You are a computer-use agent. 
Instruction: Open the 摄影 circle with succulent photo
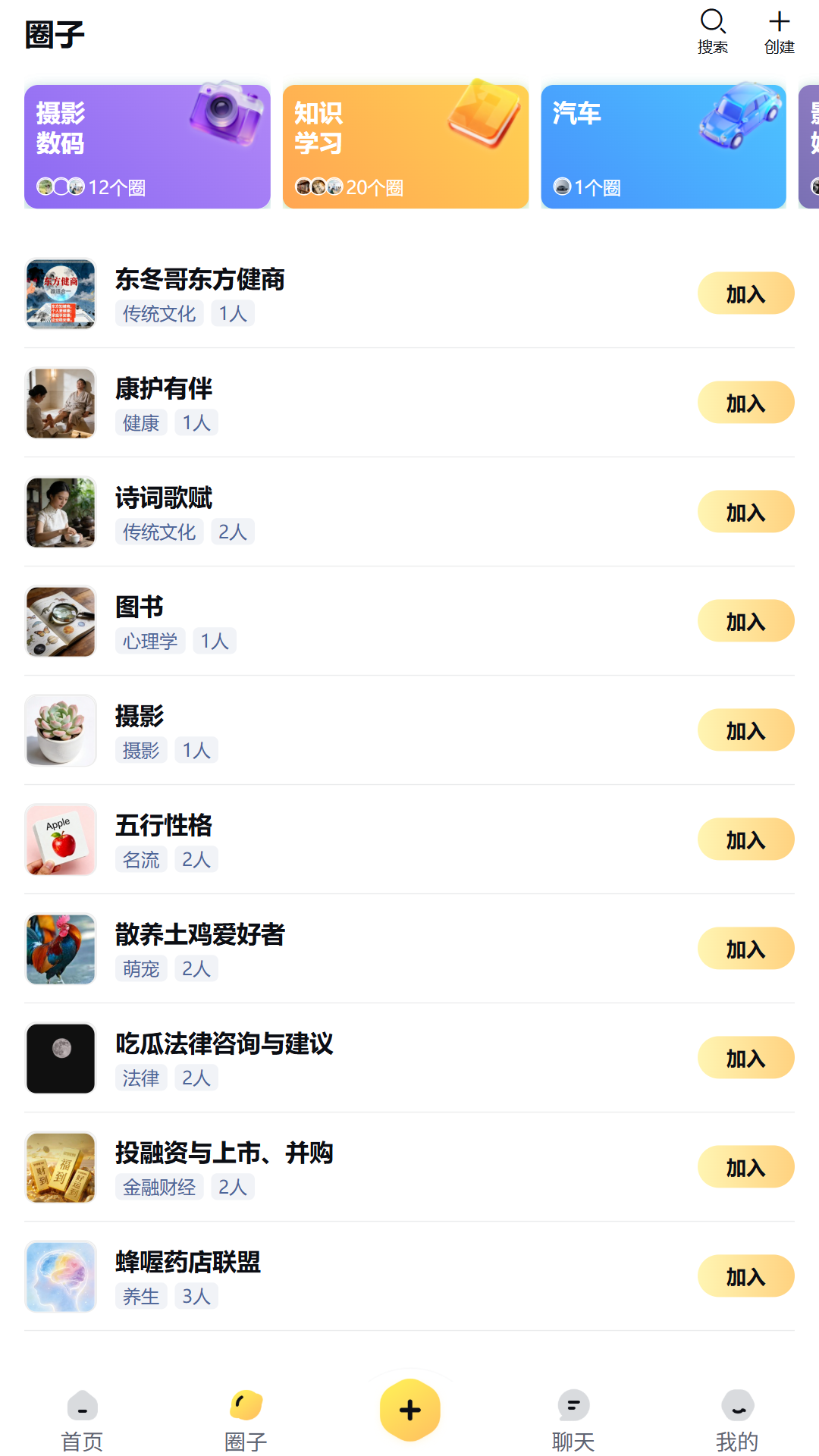(409, 730)
